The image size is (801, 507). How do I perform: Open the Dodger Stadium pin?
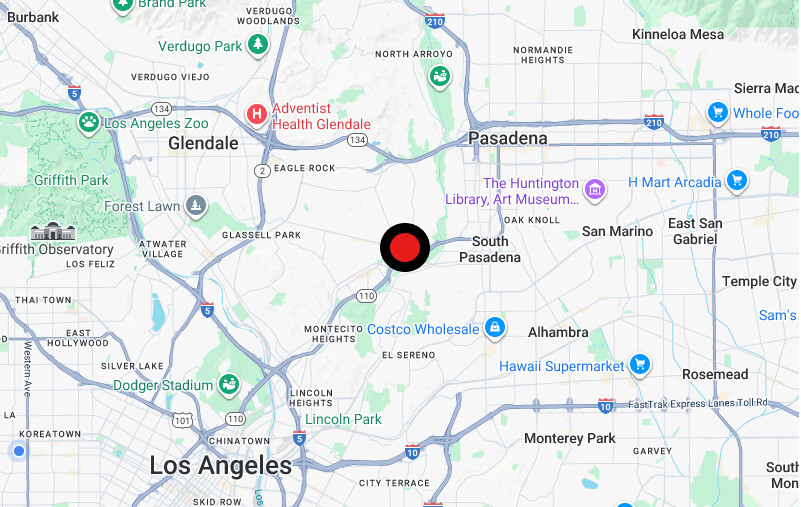click(229, 384)
